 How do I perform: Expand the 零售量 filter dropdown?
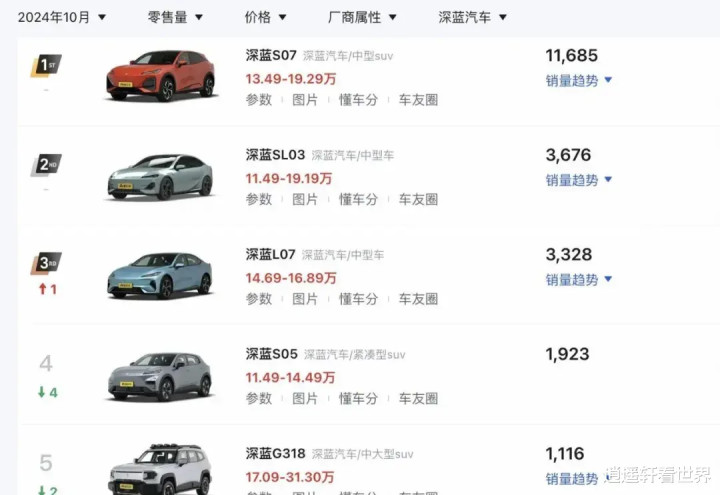(x=174, y=17)
